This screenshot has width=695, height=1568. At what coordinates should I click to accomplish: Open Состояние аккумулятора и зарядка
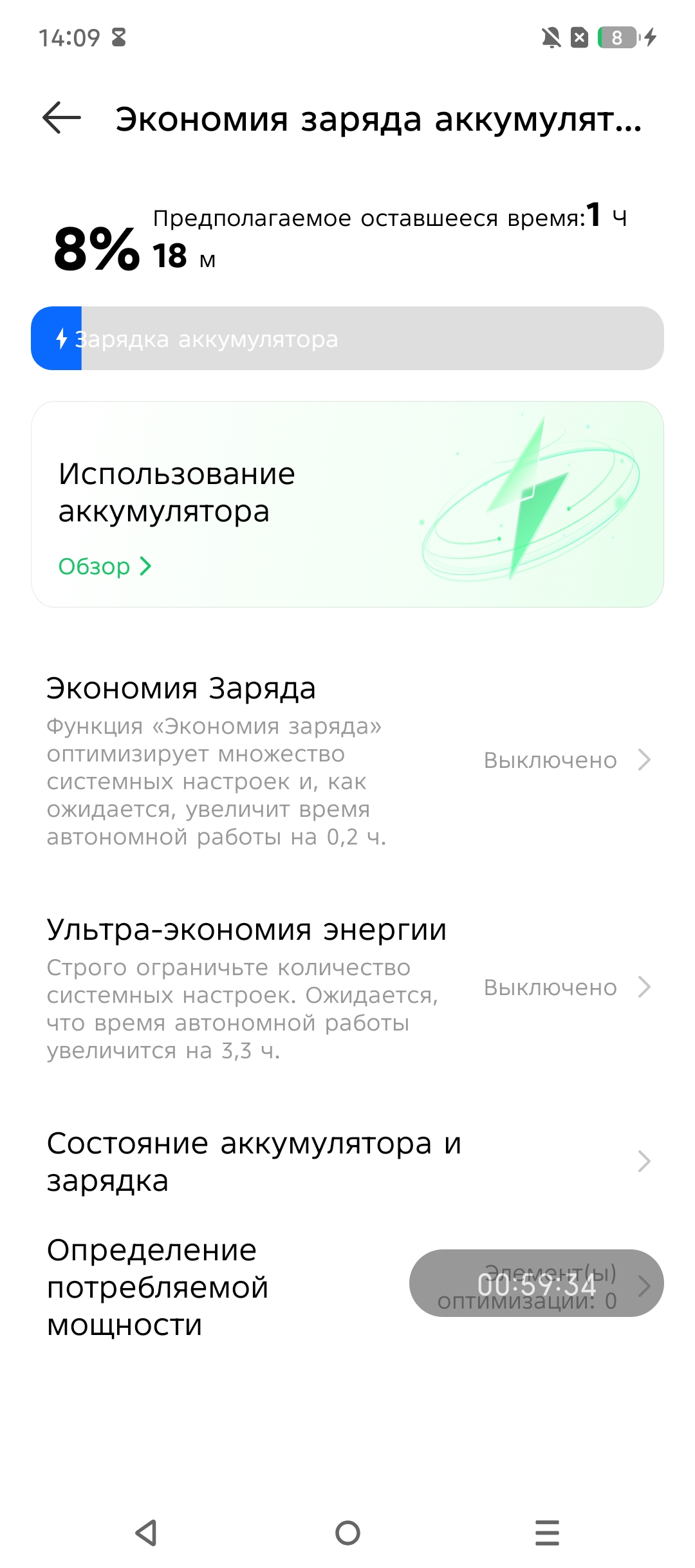pos(347,1161)
